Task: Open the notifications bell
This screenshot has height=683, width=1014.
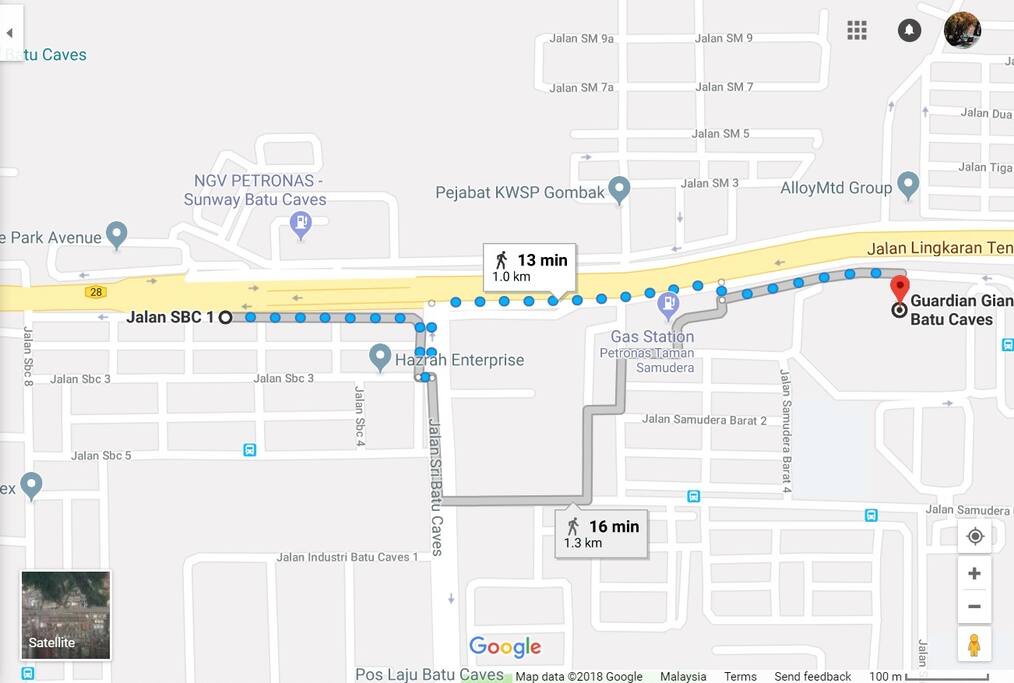Action: pyautogui.click(x=909, y=30)
